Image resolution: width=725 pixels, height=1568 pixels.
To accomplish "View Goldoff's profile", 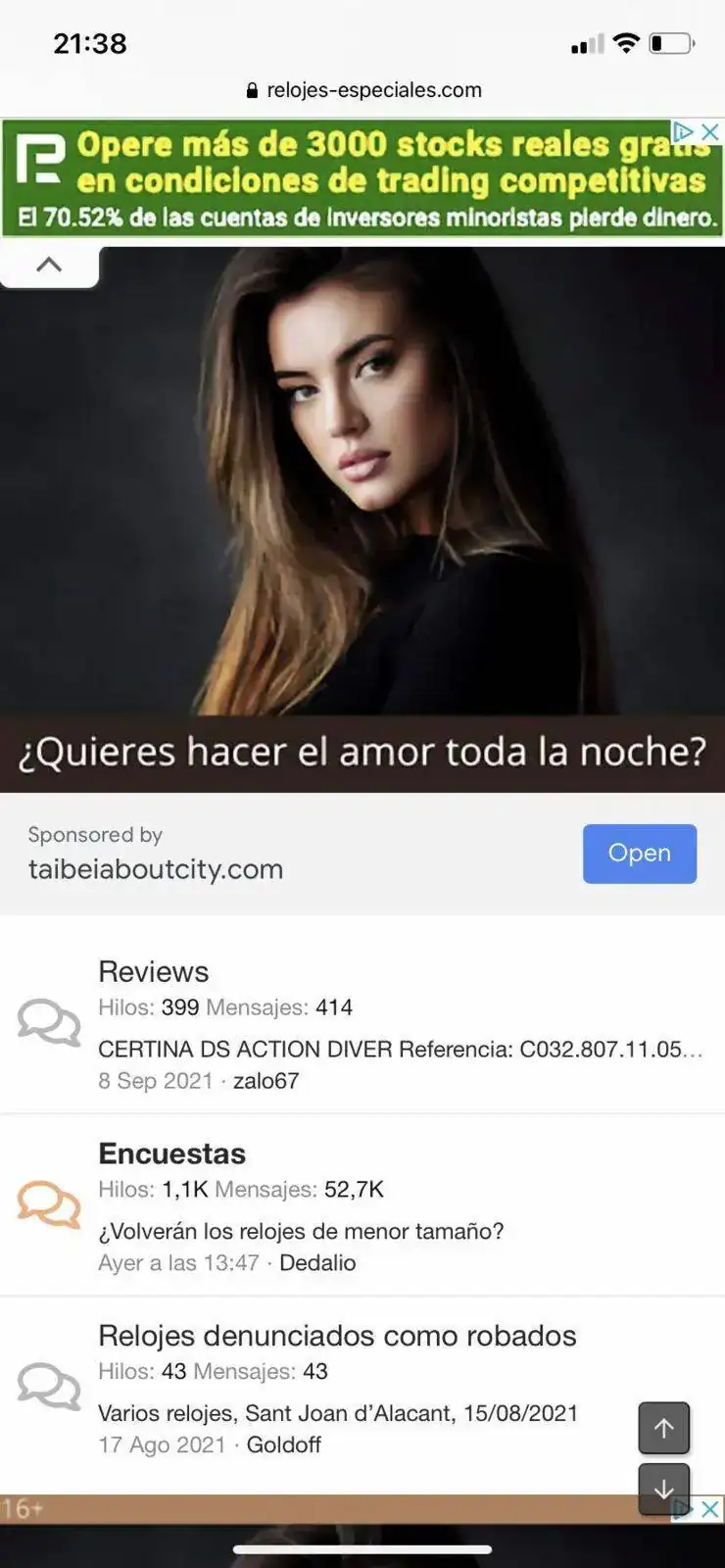I will coord(283,1445).
